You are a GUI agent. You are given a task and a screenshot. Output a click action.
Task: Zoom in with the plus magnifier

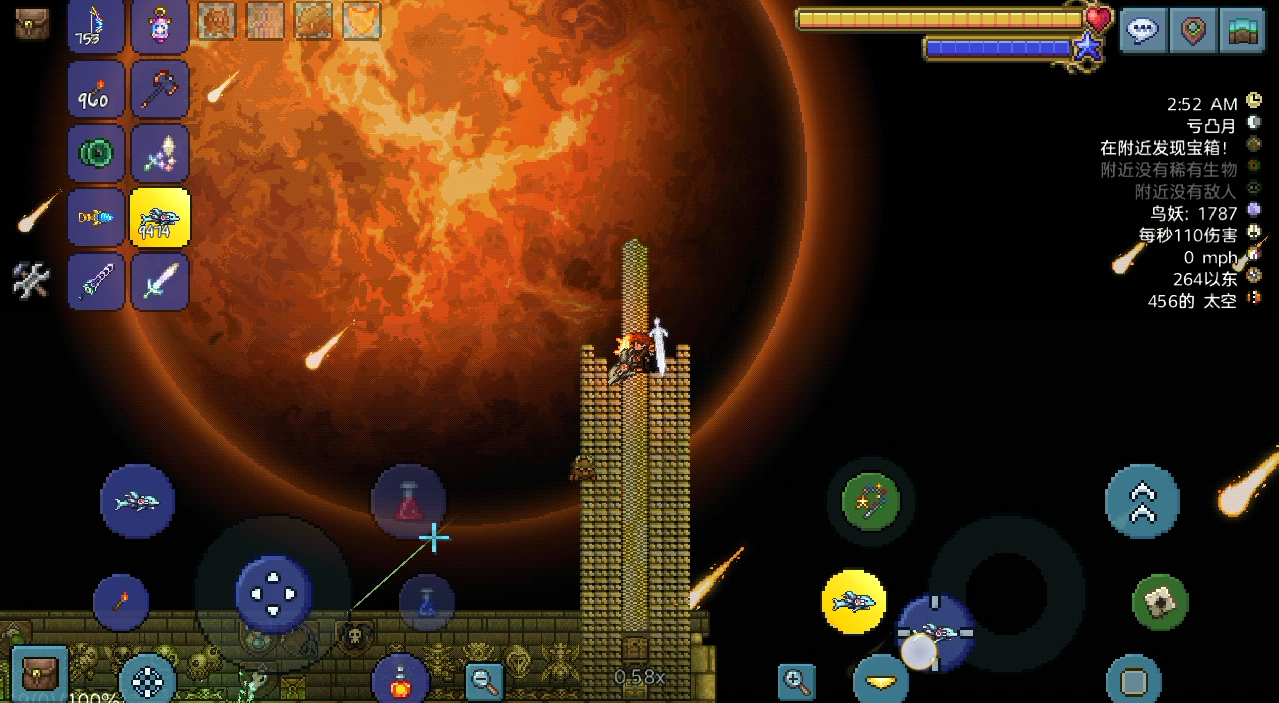point(797,682)
